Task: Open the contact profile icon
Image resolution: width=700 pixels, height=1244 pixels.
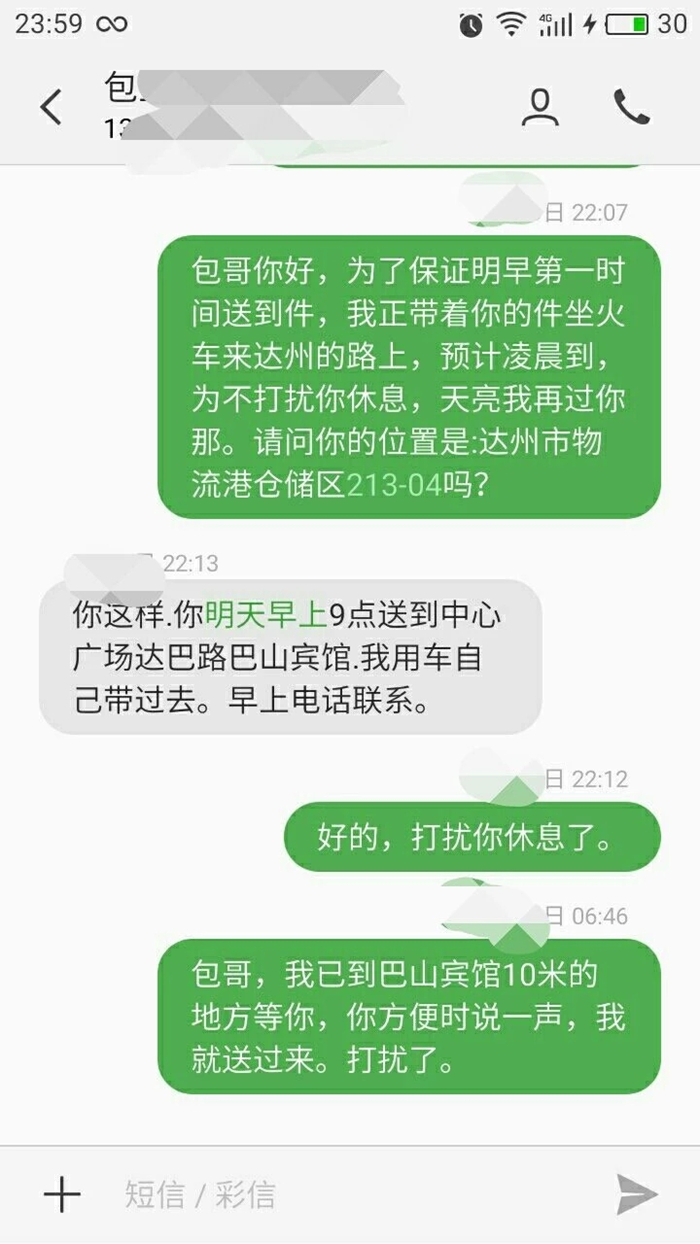Action: [x=540, y=107]
